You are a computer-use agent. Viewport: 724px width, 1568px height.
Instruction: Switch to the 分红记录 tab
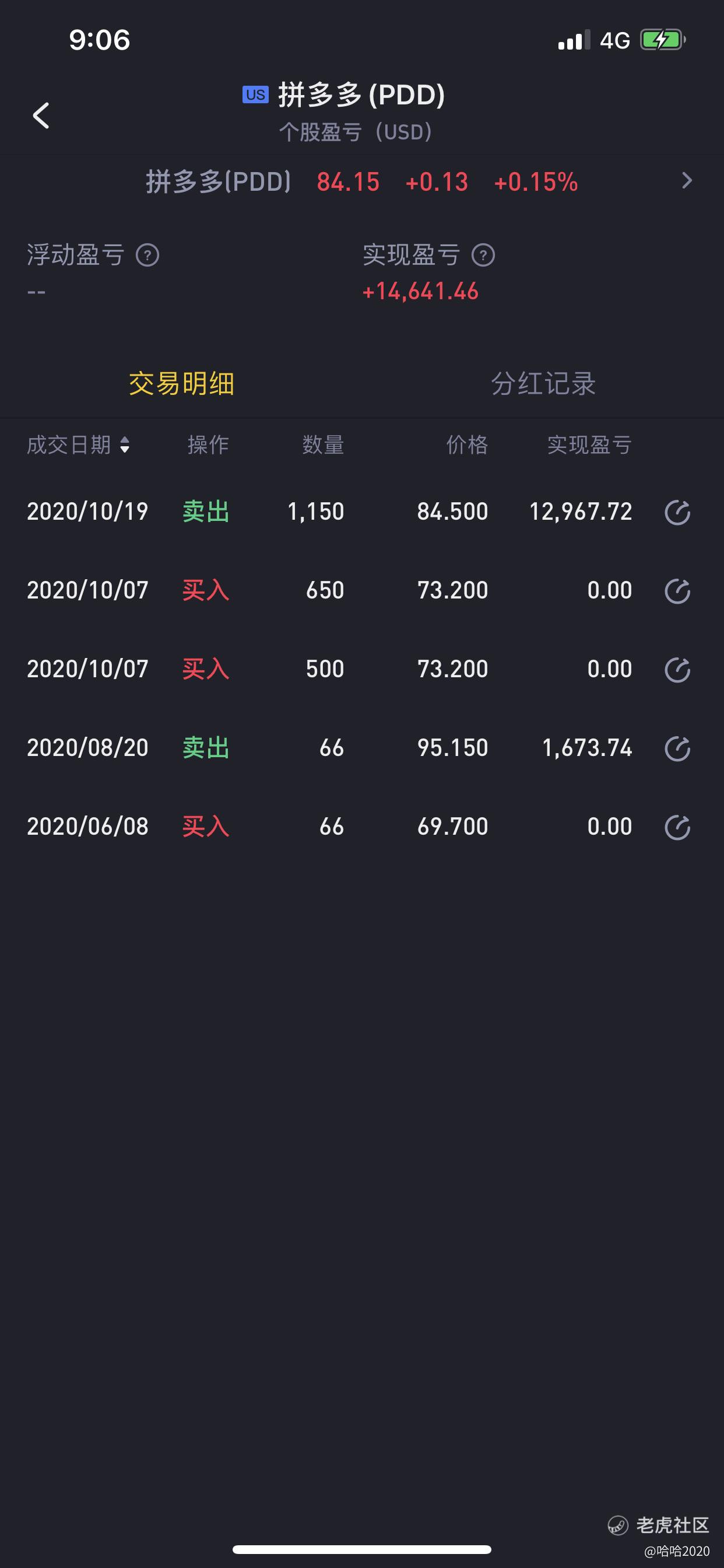click(543, 383)
